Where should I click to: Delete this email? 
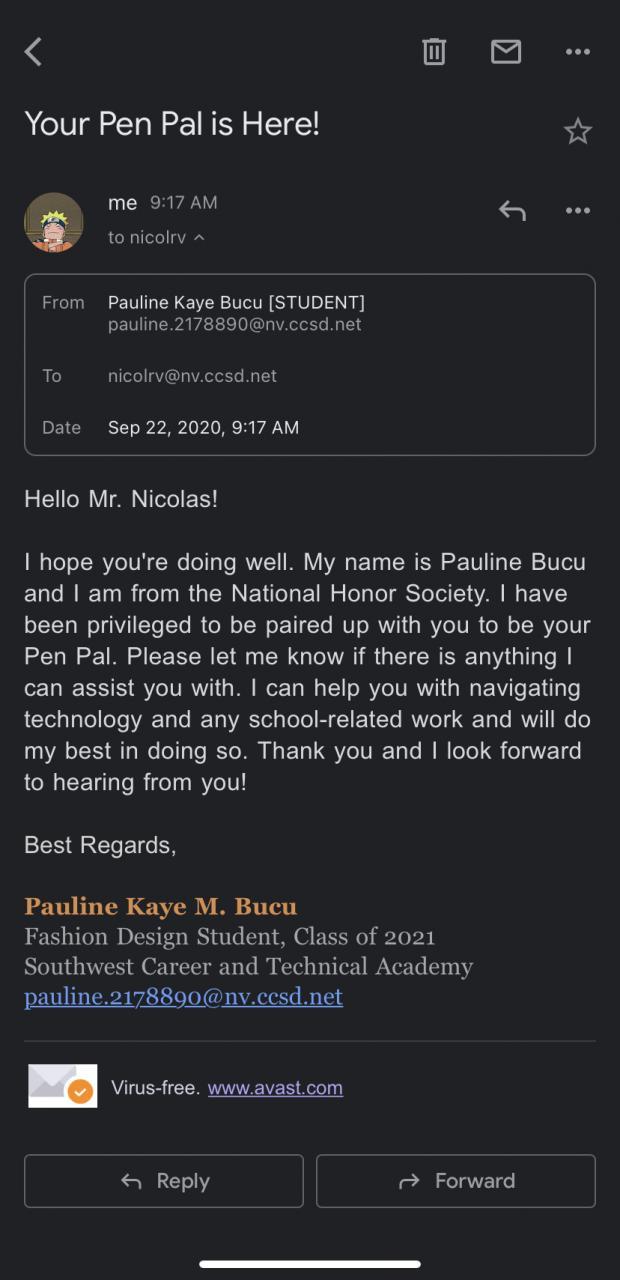pos(434,52)
